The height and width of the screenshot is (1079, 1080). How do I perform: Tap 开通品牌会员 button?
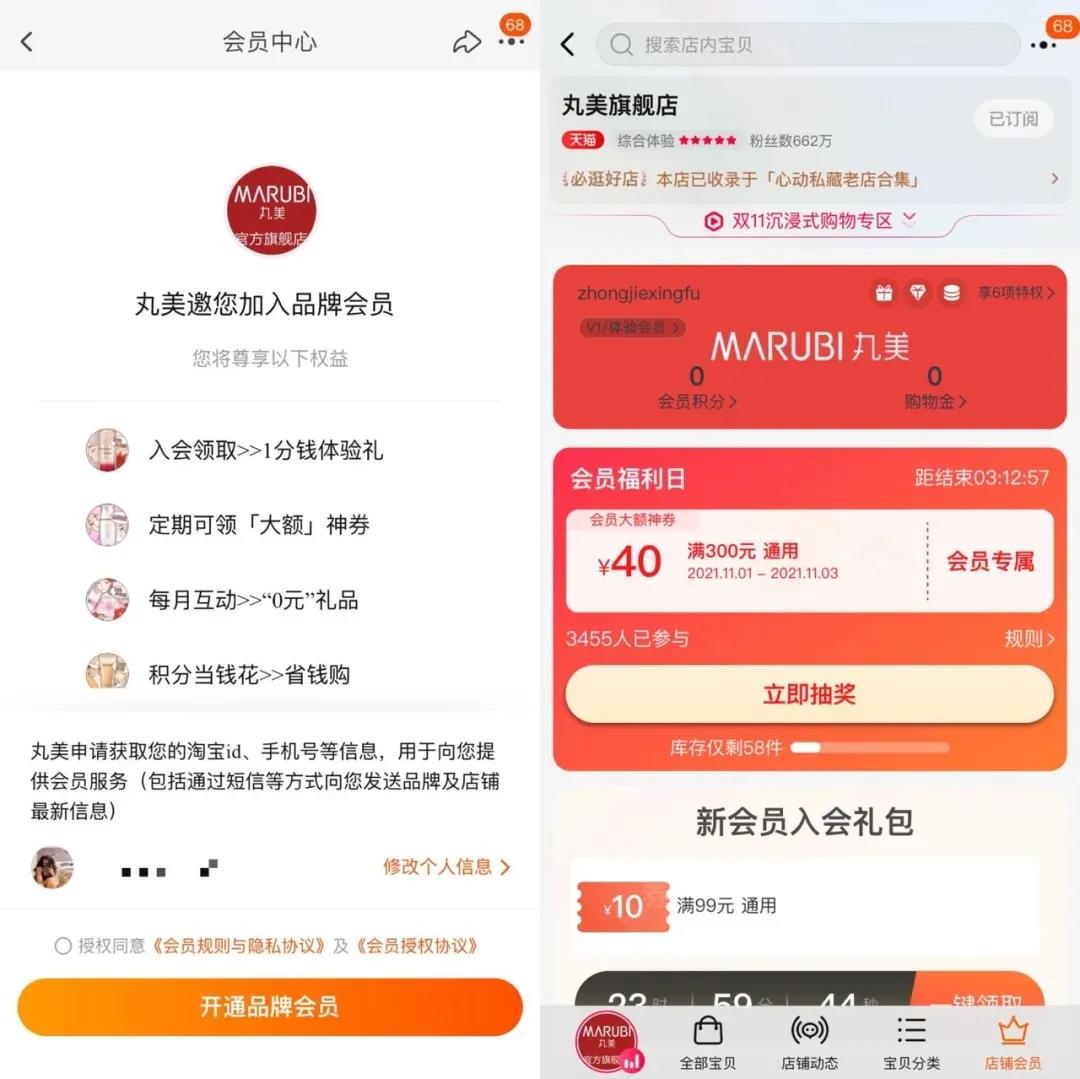point(270,1006)
